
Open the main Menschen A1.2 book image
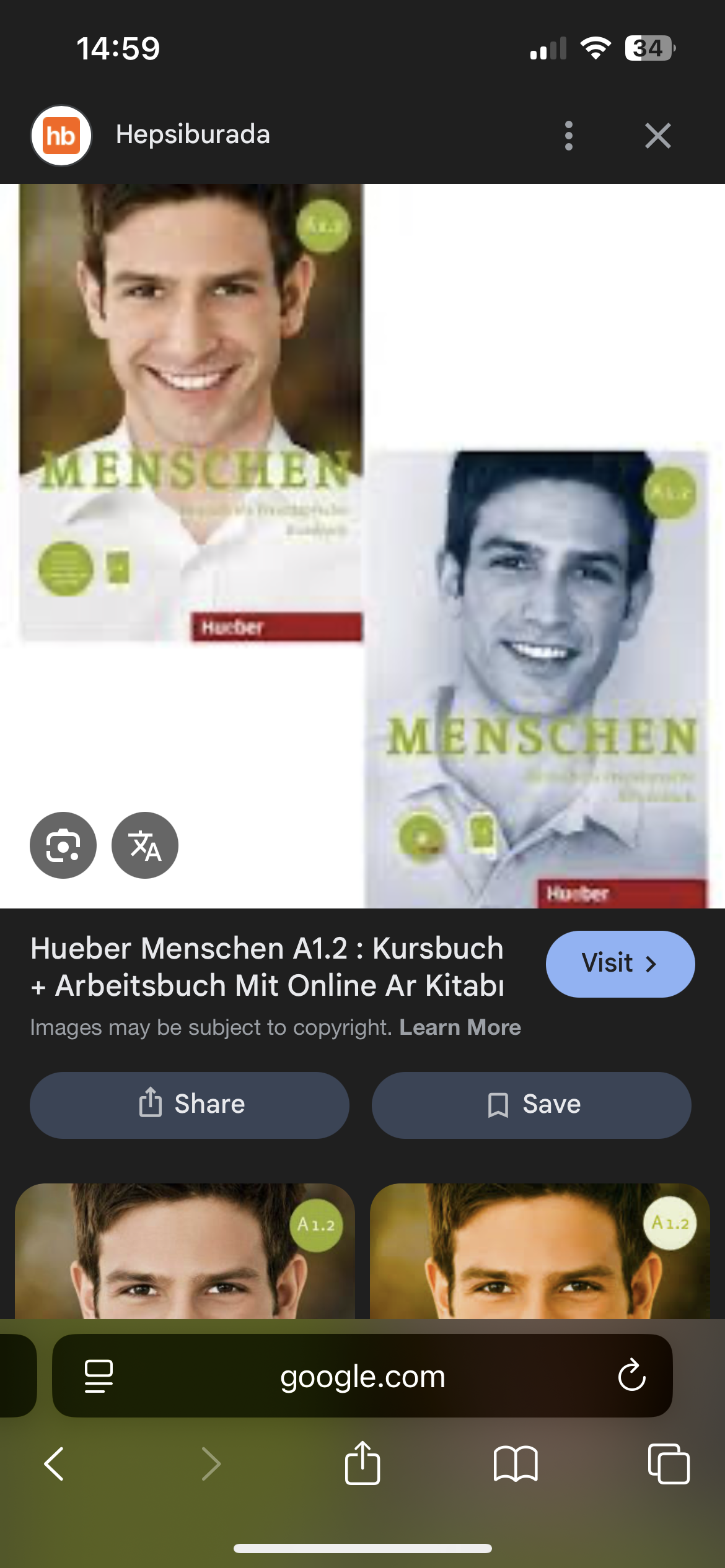362,545
